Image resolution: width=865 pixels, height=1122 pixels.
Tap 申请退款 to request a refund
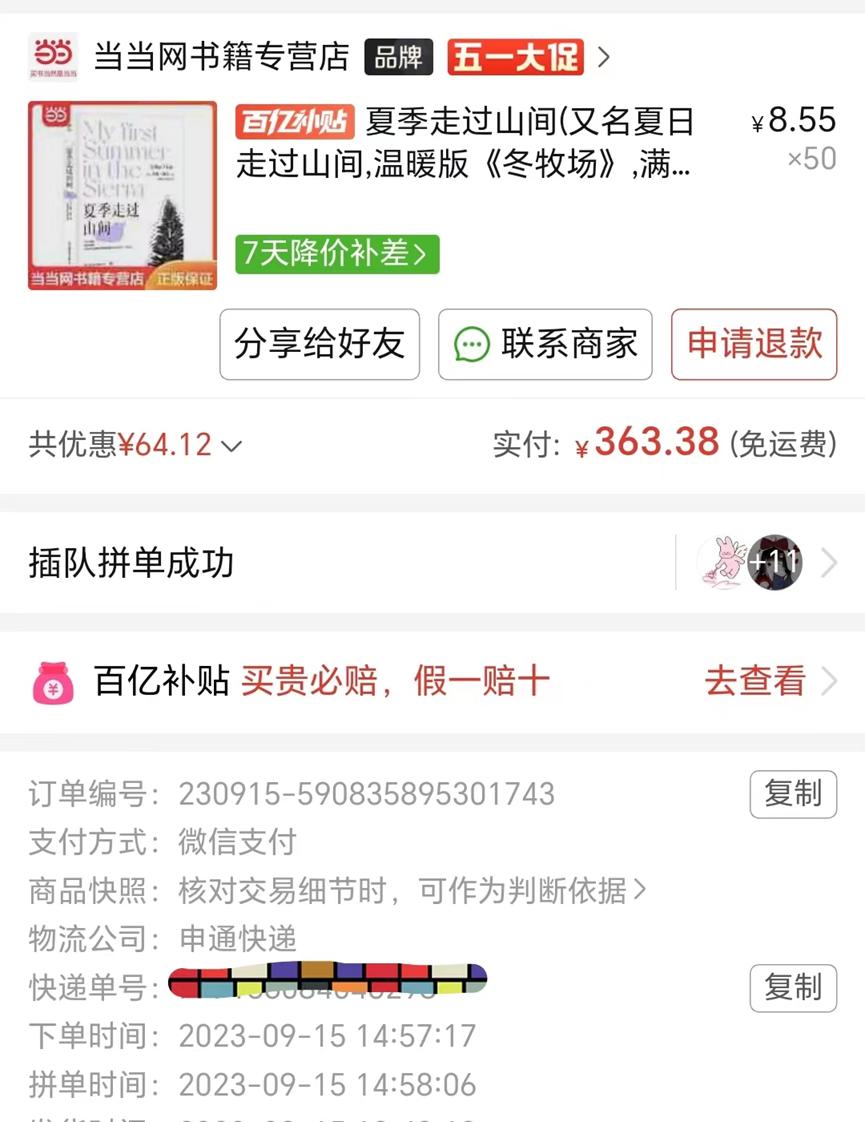[754, 345]
